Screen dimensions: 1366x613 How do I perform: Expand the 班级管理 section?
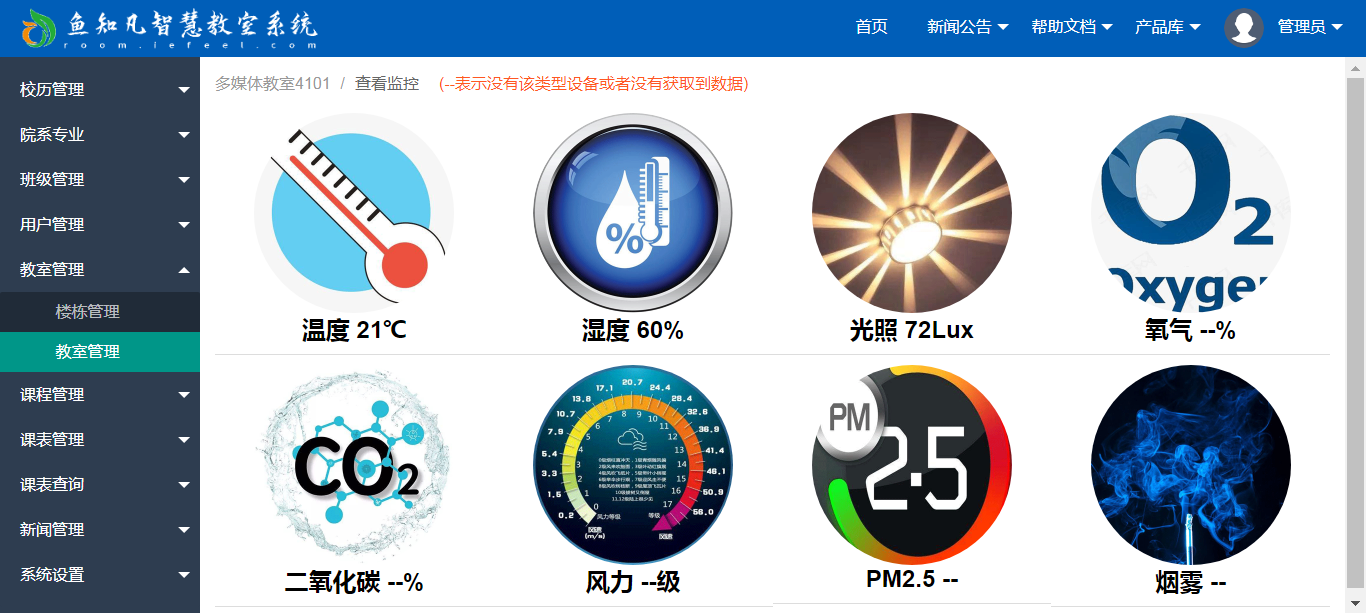tap(100, 180)
